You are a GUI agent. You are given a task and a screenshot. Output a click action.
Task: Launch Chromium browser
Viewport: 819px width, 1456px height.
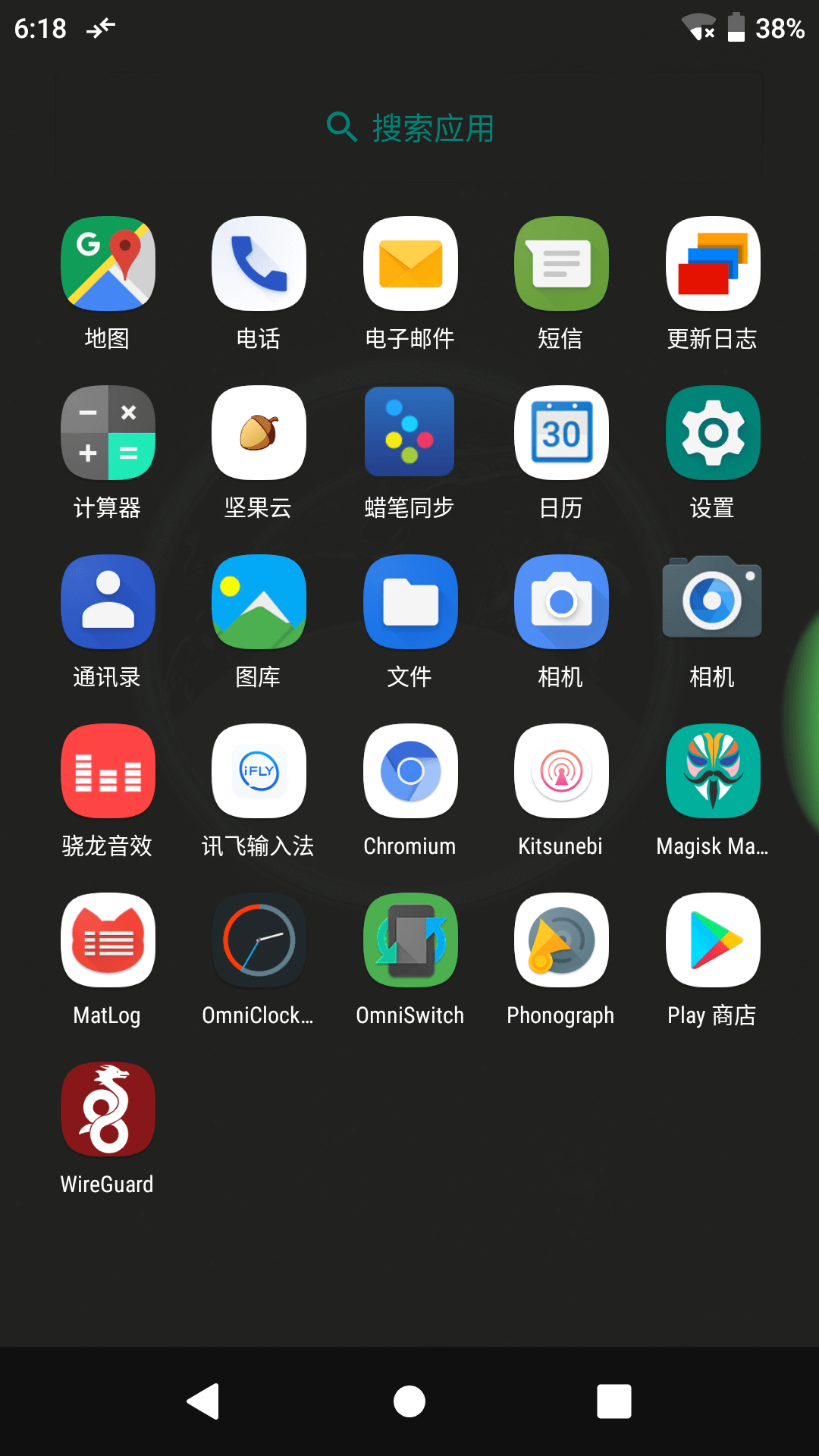tap(410, 771)
